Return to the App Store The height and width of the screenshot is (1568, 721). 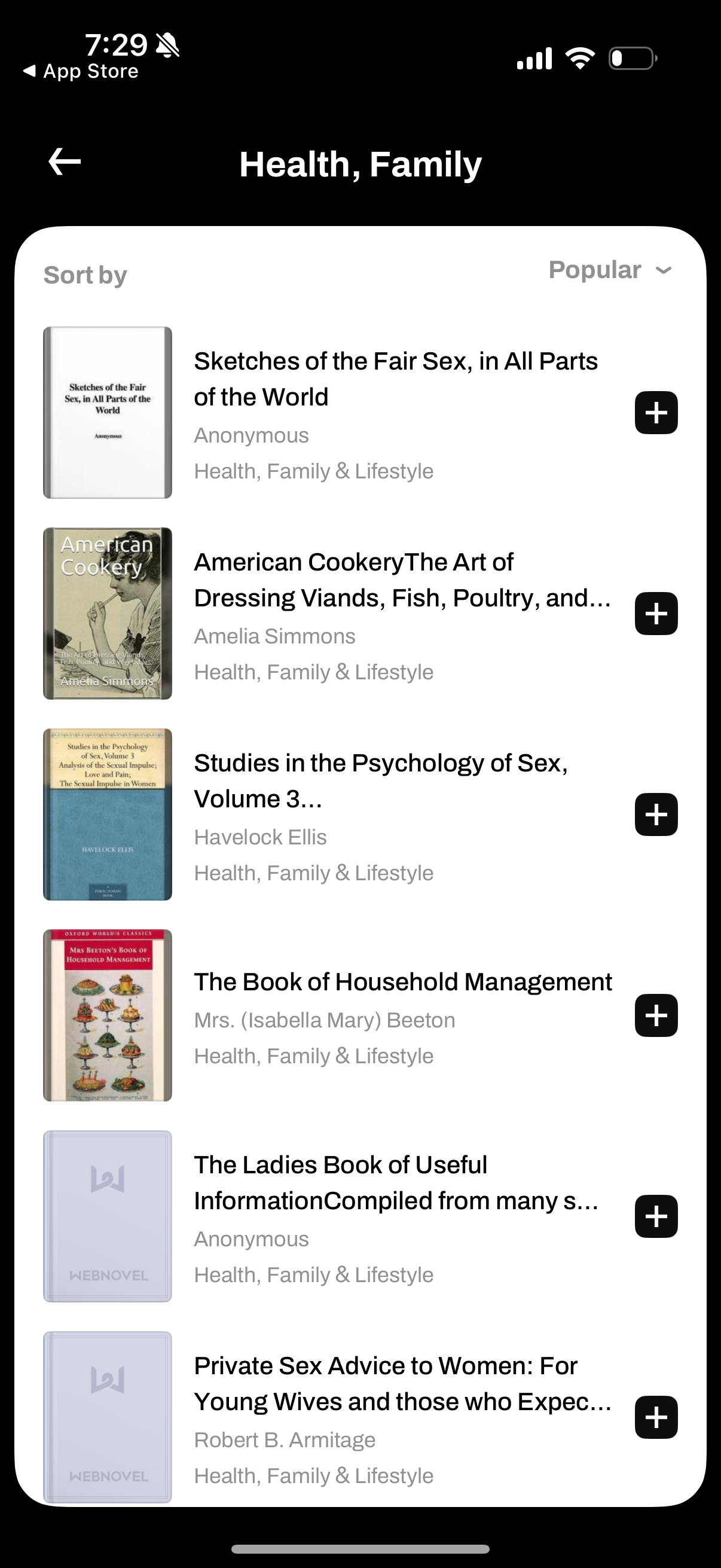click(x=81, y=71)
